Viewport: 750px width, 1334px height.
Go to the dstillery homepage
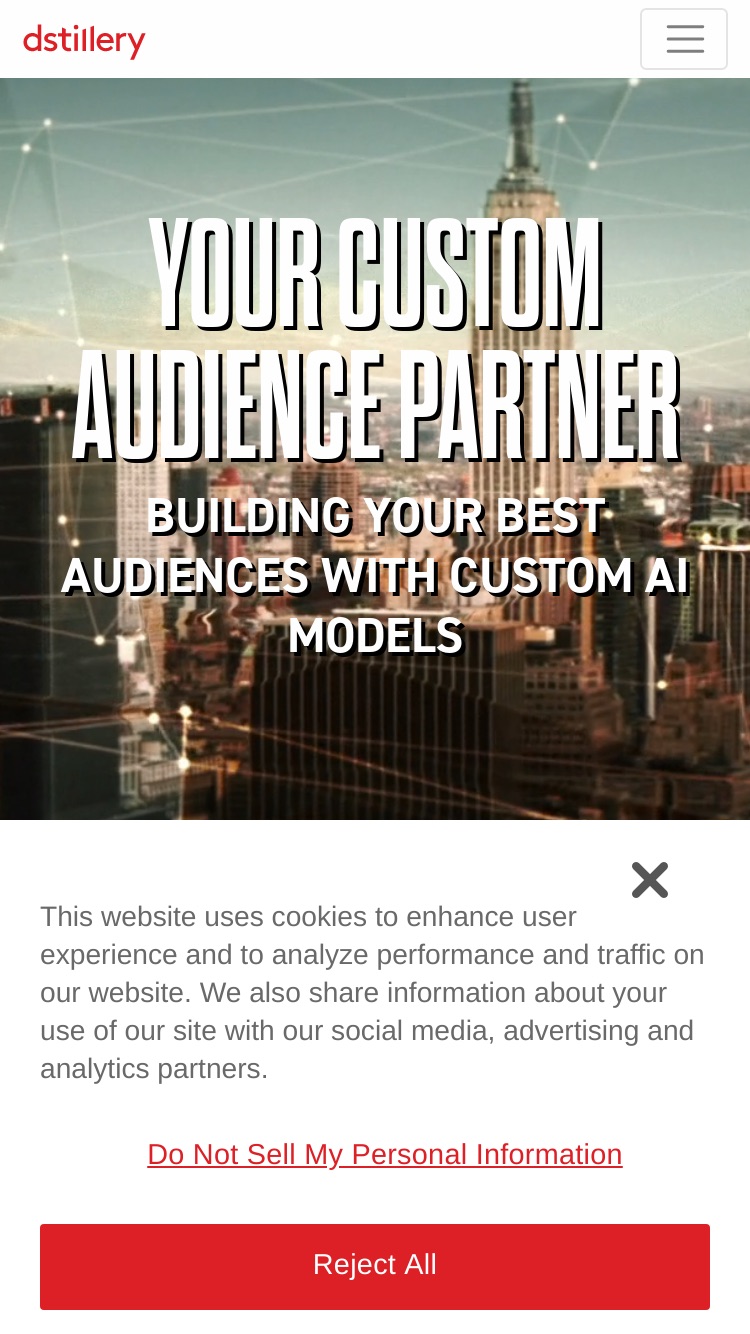(85, 40)
